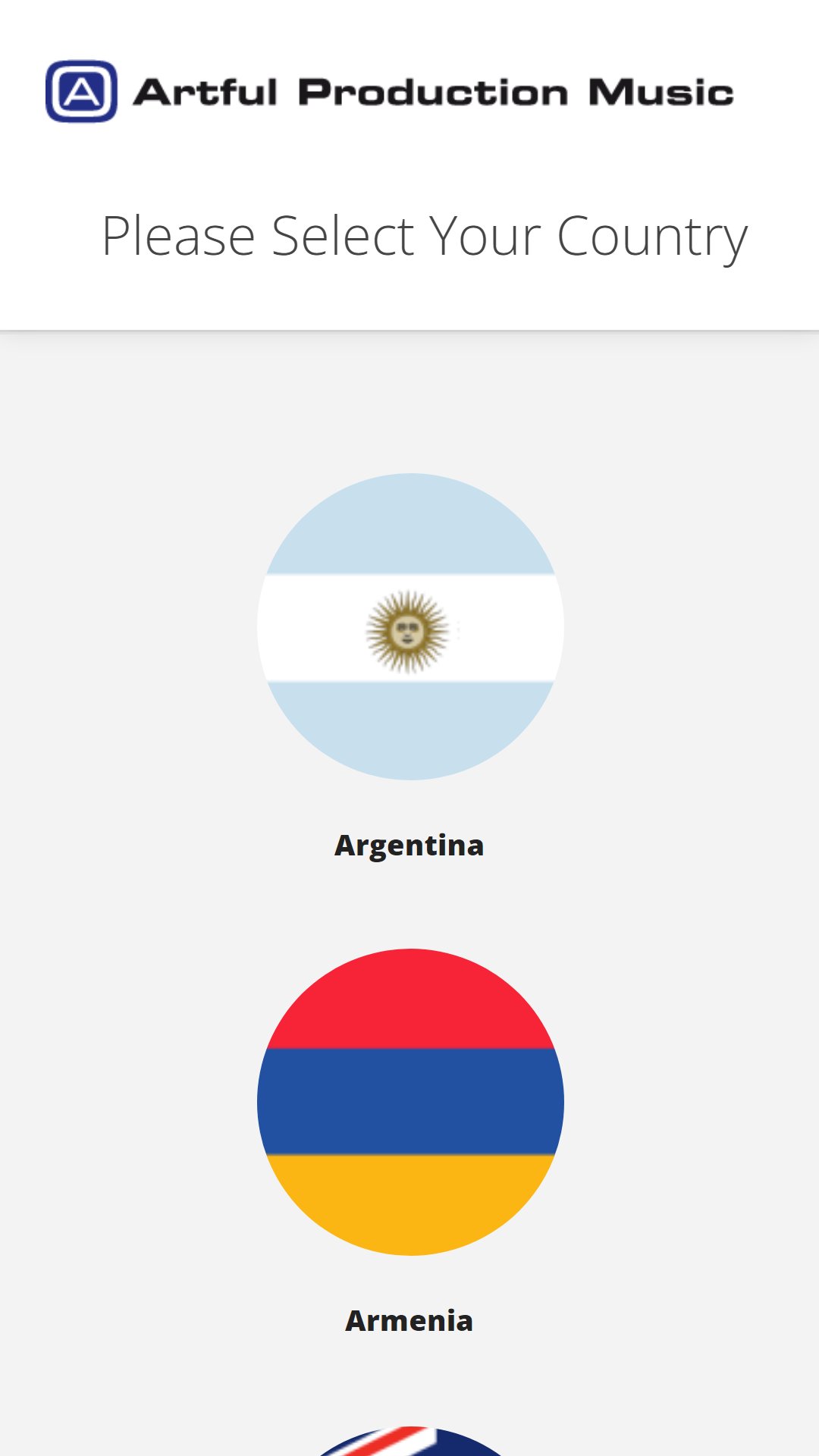The image size is (819, 1456).
Task: Tap the Armenia country label
Action: click(x=409, y=1321)
